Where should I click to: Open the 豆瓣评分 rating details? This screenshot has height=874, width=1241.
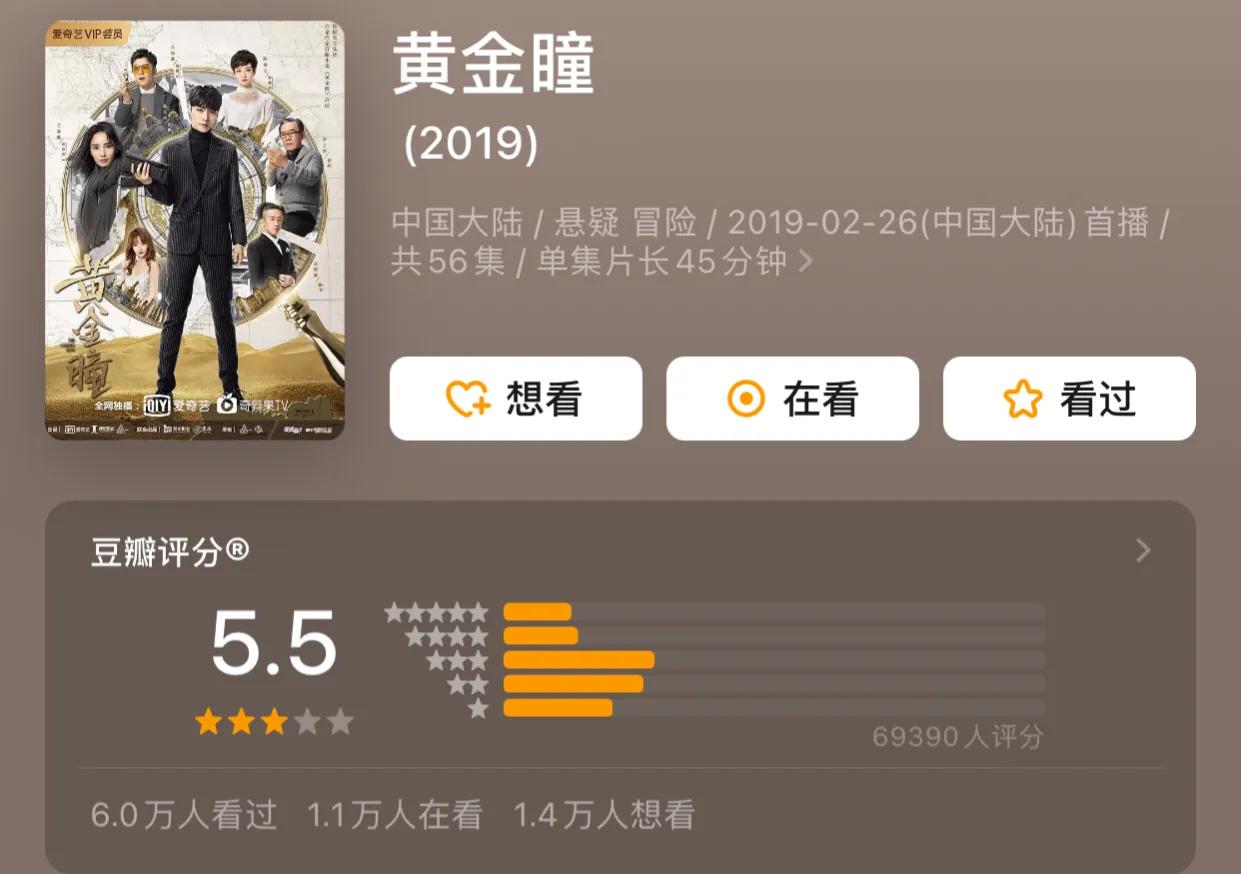coord(1143,550)
